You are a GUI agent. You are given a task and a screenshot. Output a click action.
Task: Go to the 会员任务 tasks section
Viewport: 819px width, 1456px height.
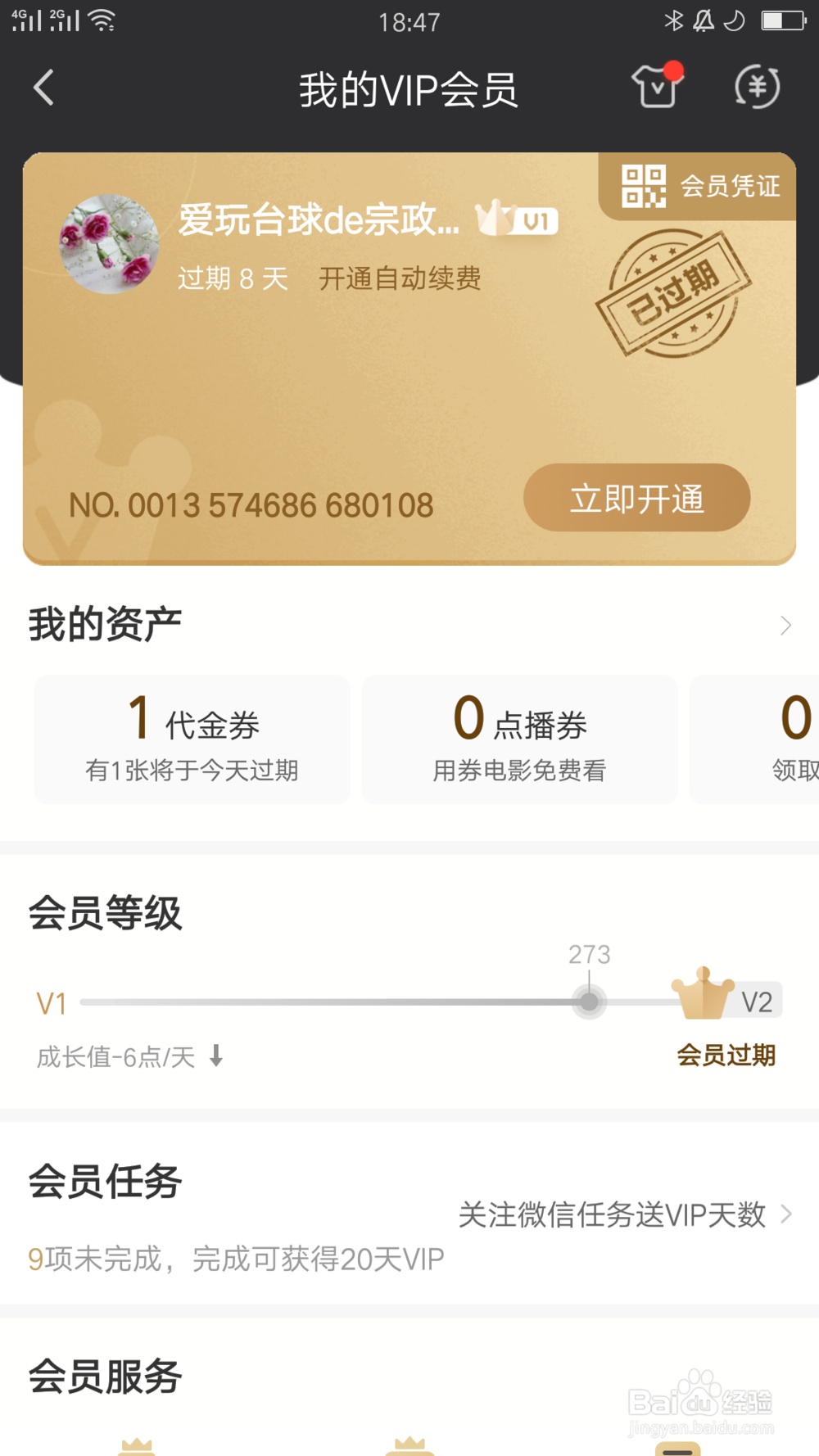click(102, 1179)
